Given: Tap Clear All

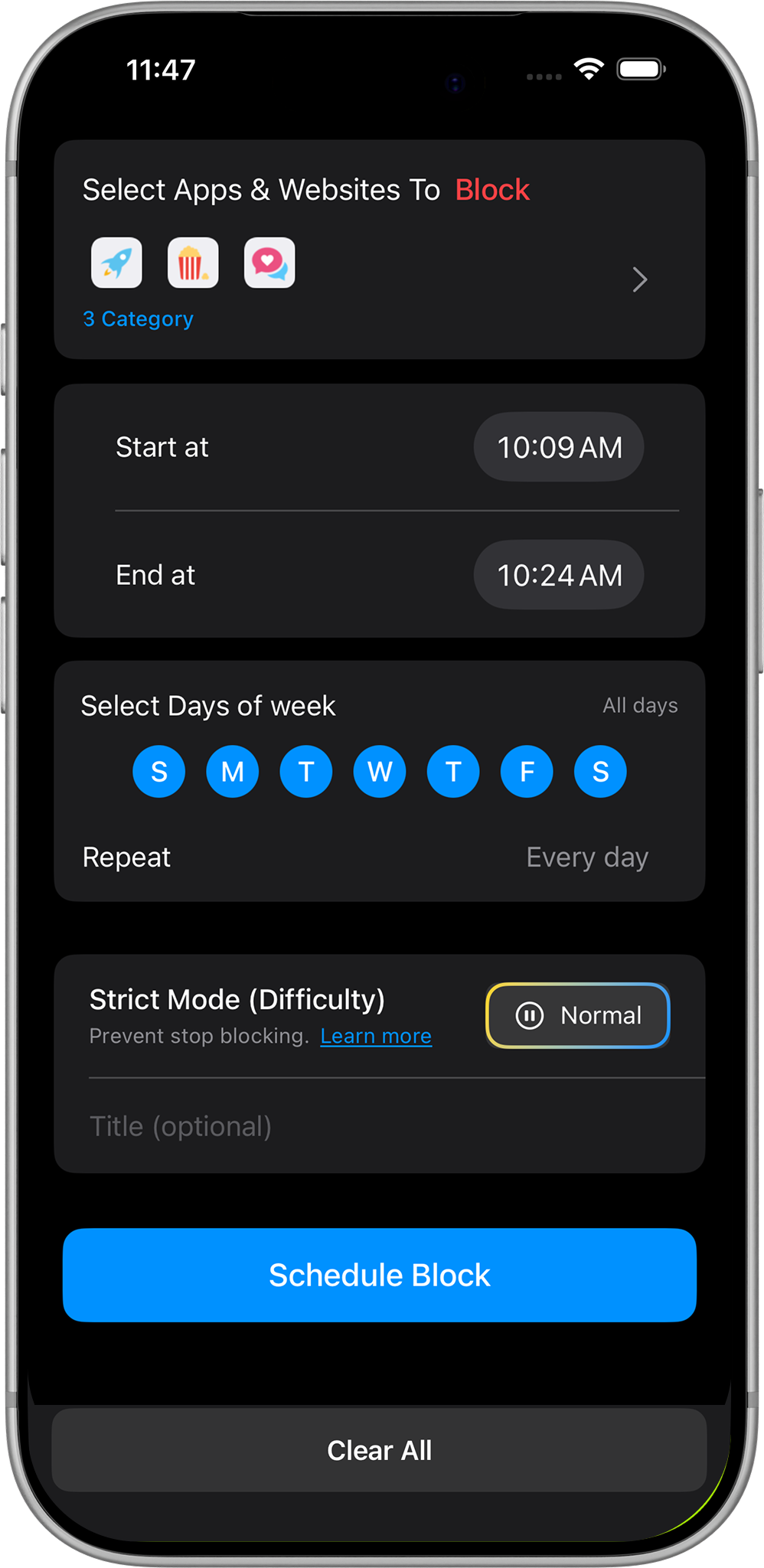Looking at the screenshot, I should tap(380, 1450).
